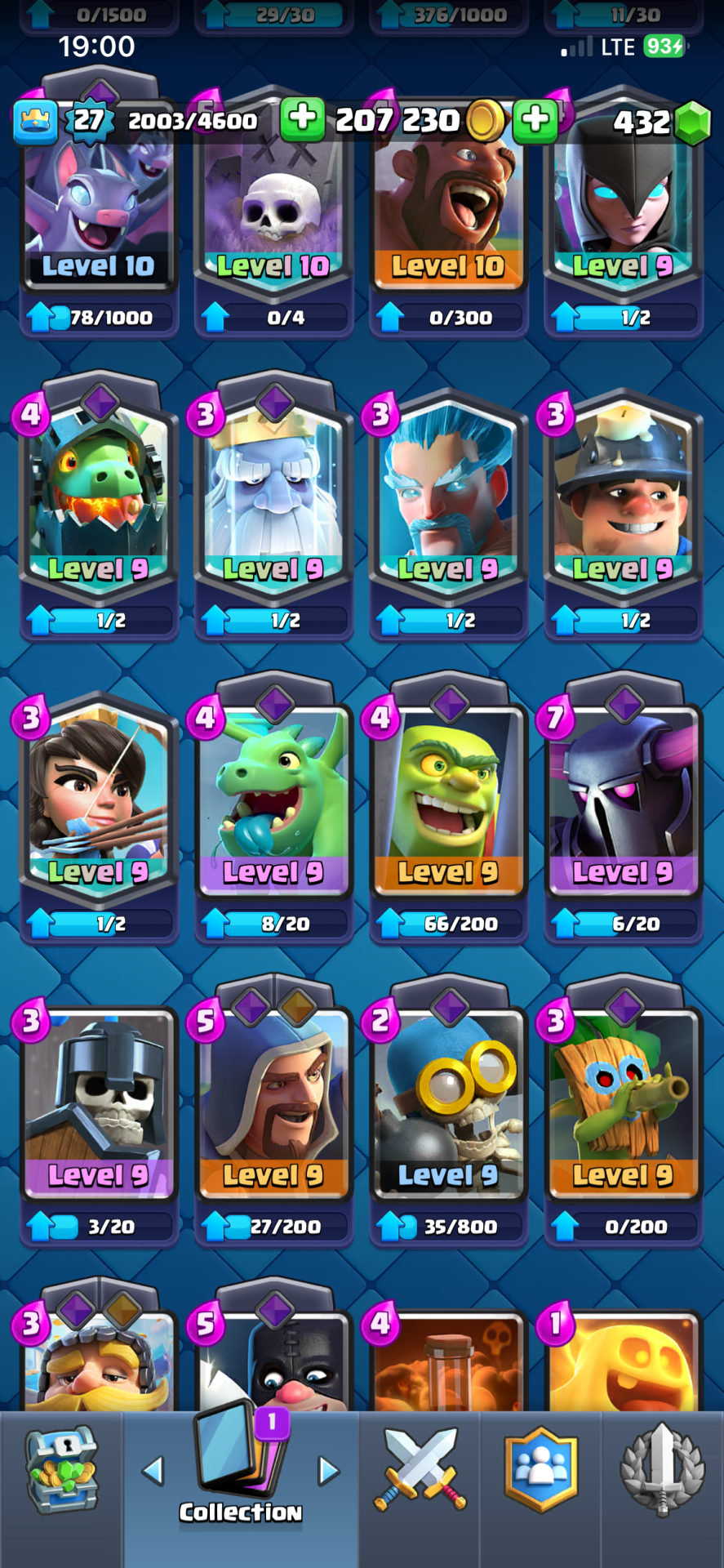
Task: Open the Clan social tab
Action: click(x=540, y=1470)
